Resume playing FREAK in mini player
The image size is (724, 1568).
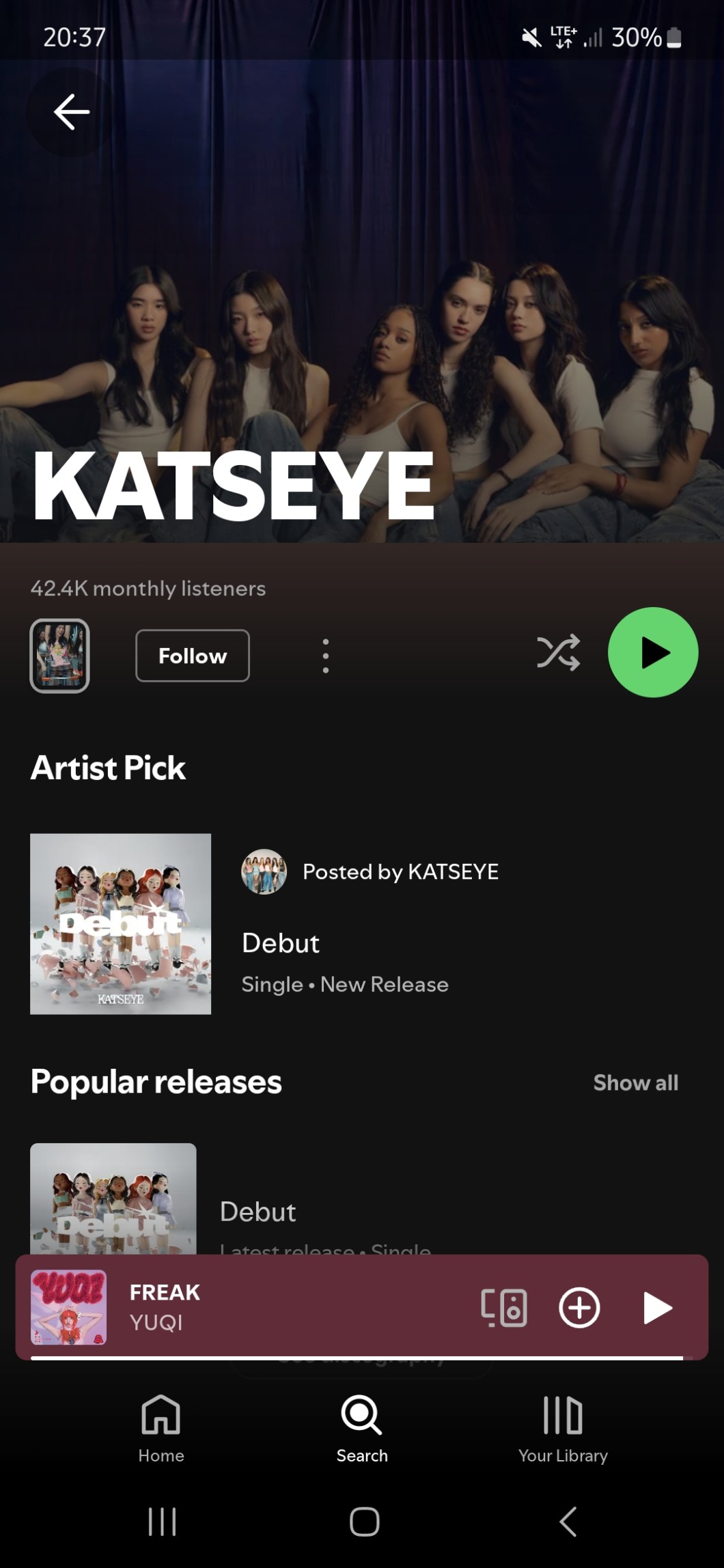pos(657,1308)
